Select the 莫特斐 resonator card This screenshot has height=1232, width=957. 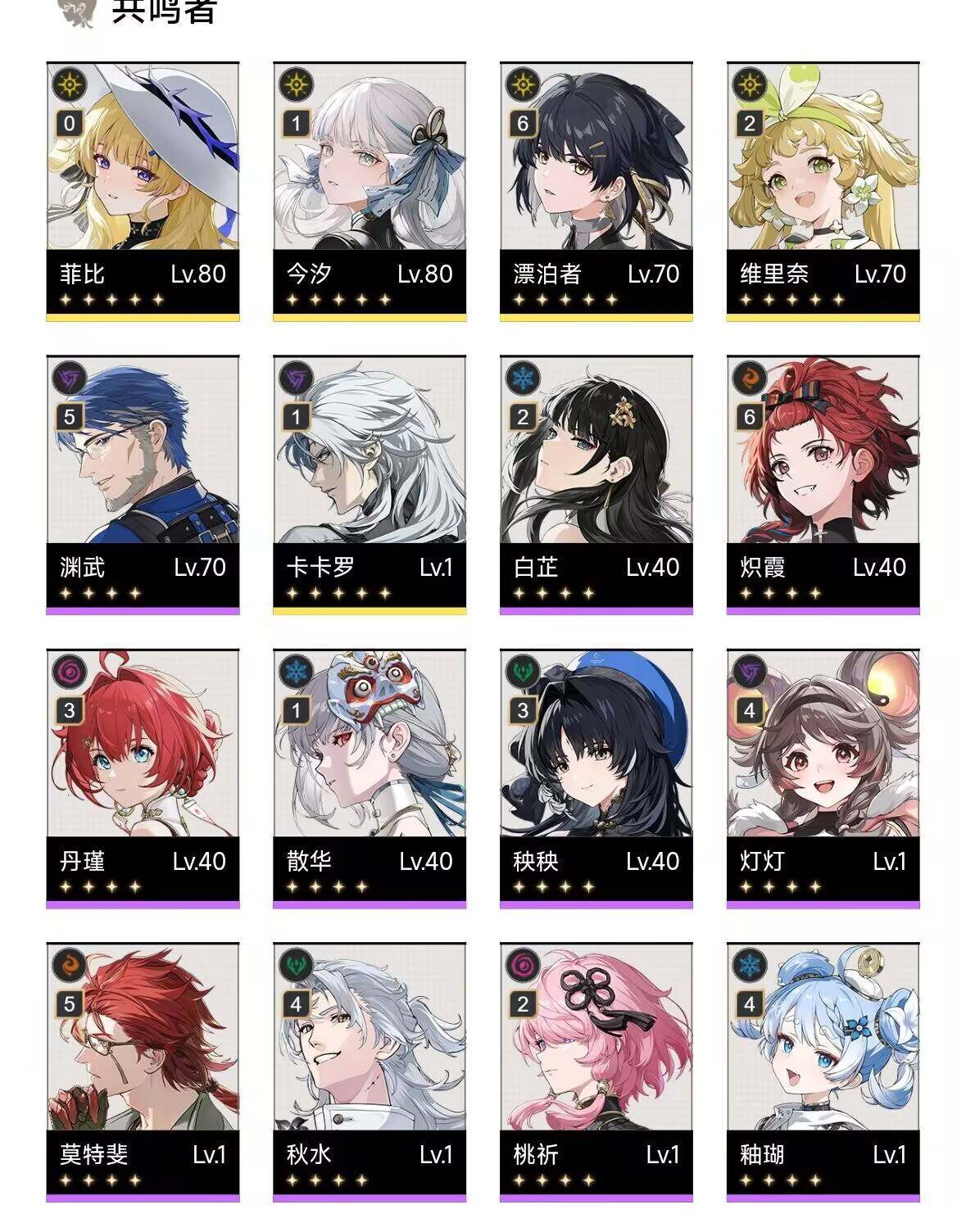[x=143, y=1071]
